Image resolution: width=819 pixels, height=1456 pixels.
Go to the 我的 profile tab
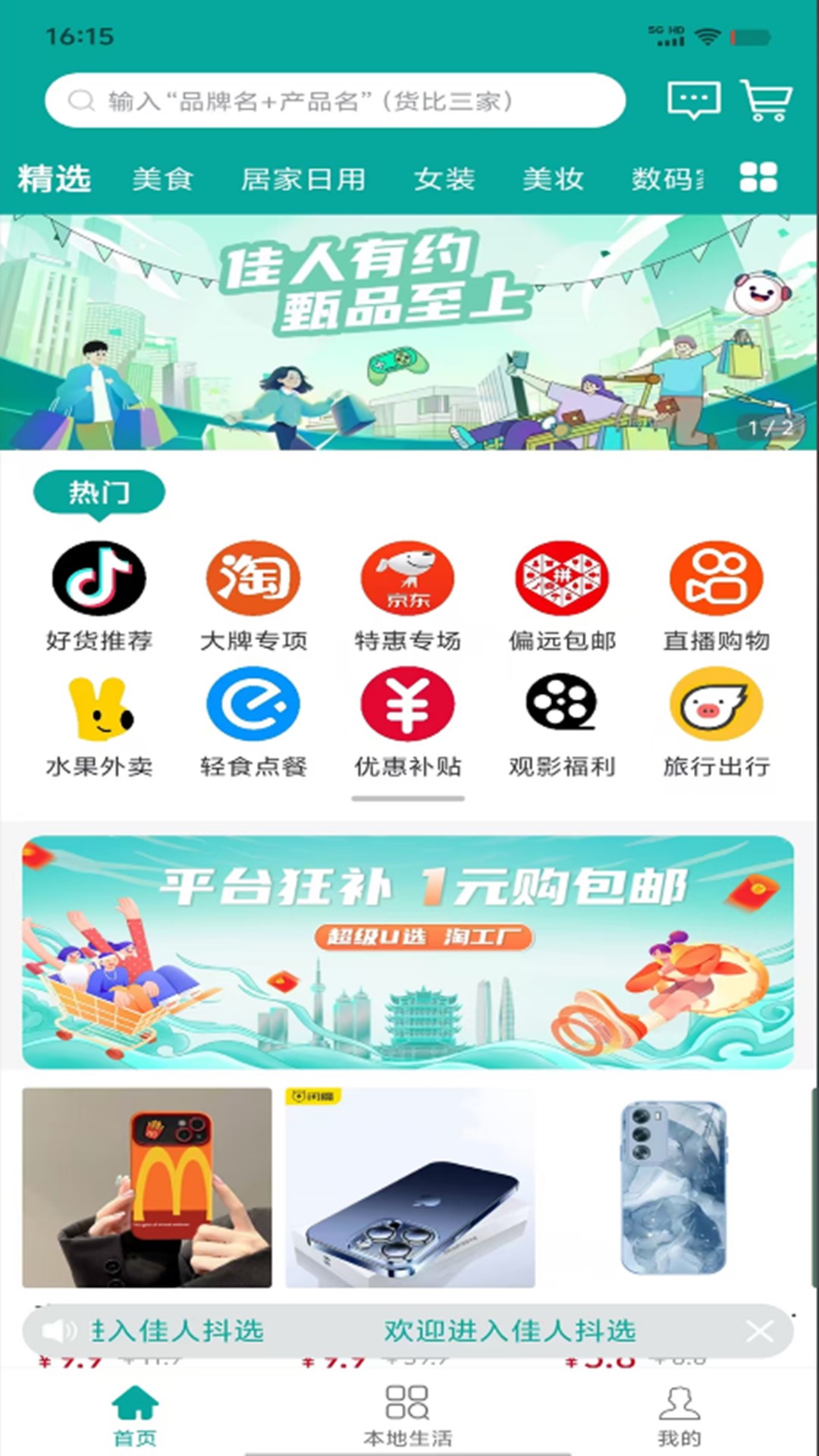(679, 1415)
